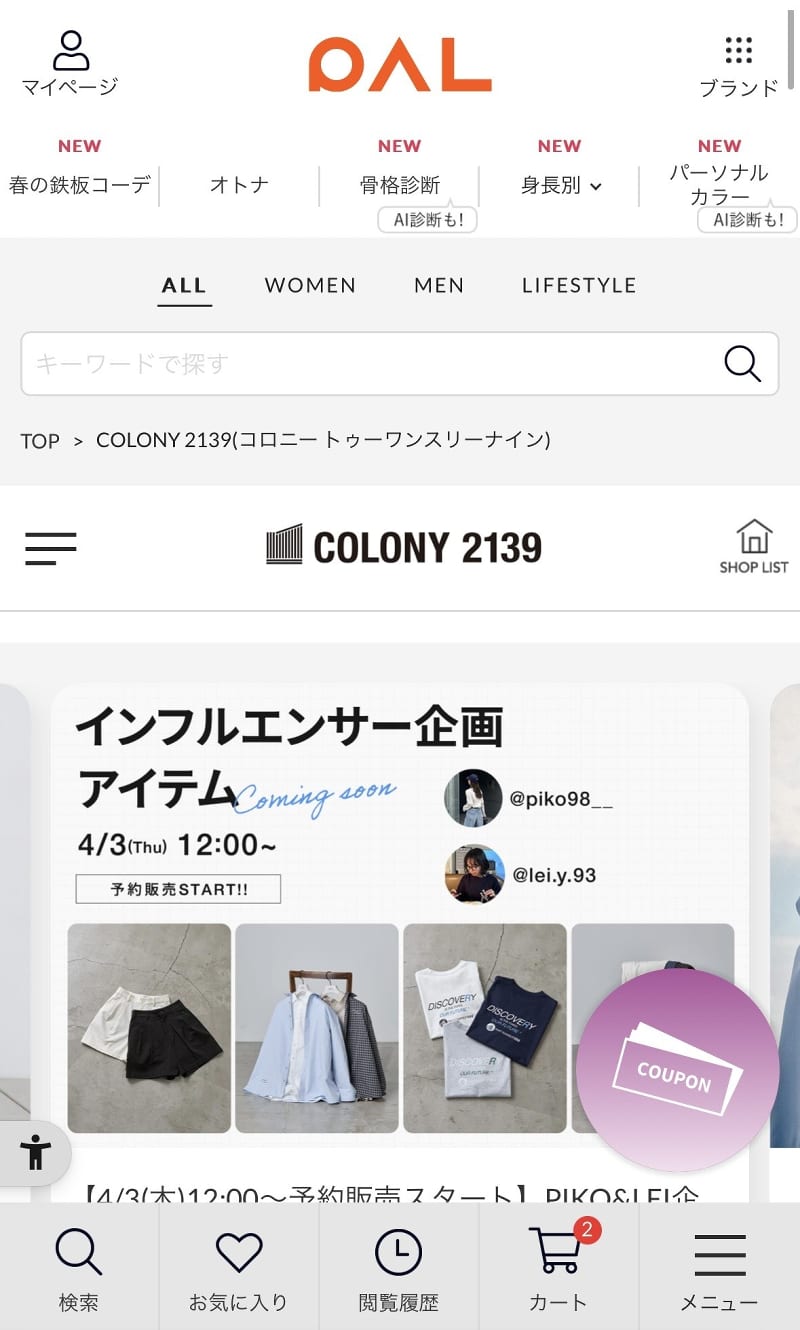The width and height of the screenshot is (800, 1330).
Task: Switch to the LIFESTYLE tab
Action: click(579, 285)
